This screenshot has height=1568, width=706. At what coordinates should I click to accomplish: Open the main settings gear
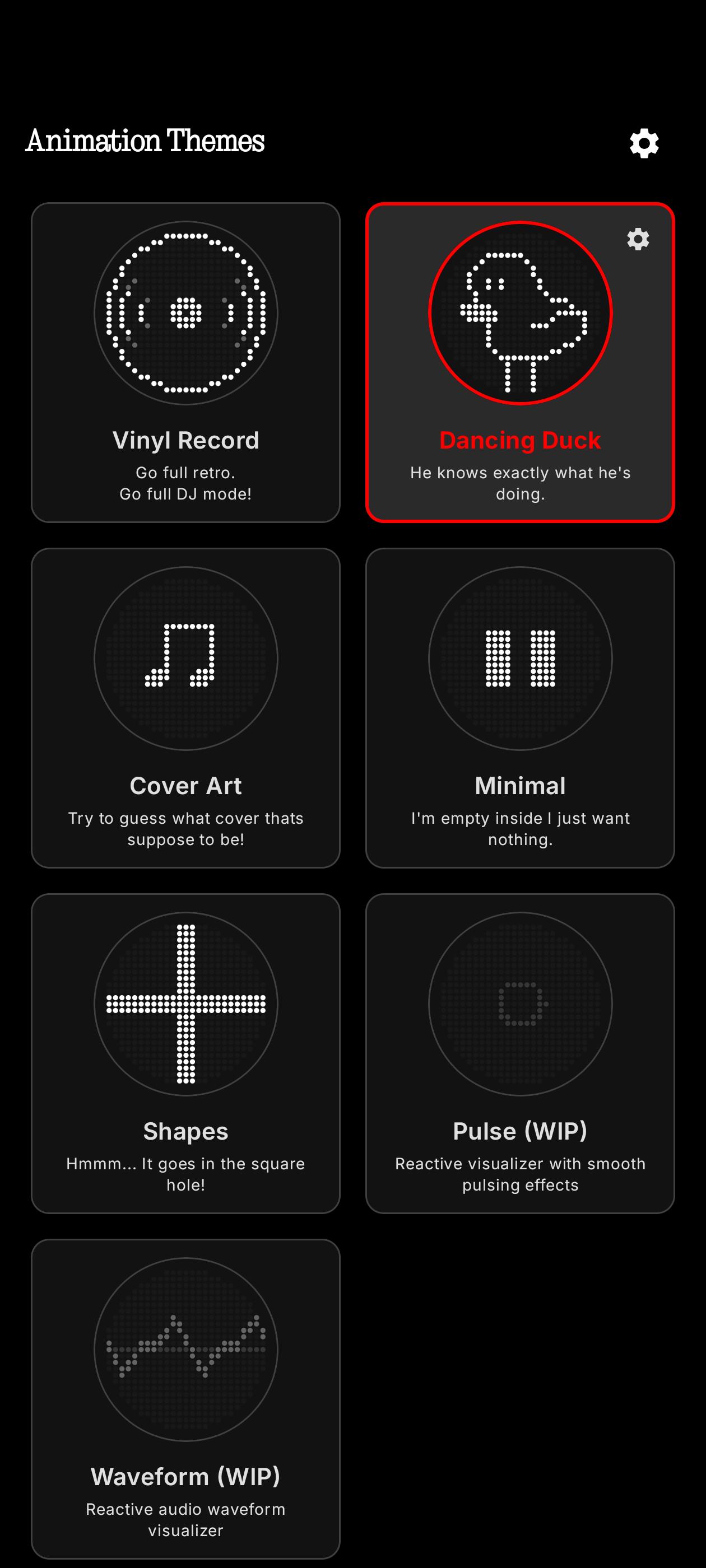pos(644,144)
